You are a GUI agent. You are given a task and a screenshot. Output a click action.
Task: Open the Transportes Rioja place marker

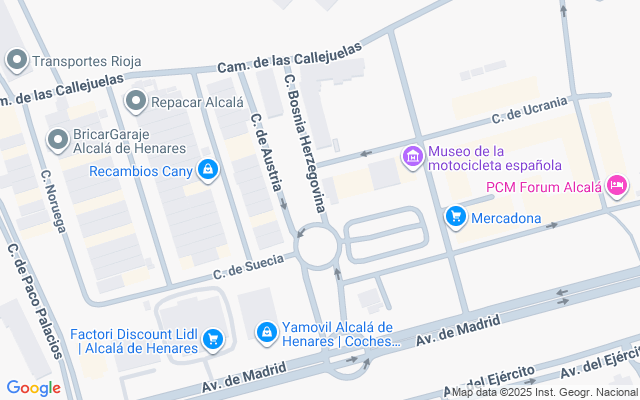click(x=17, y=61)
